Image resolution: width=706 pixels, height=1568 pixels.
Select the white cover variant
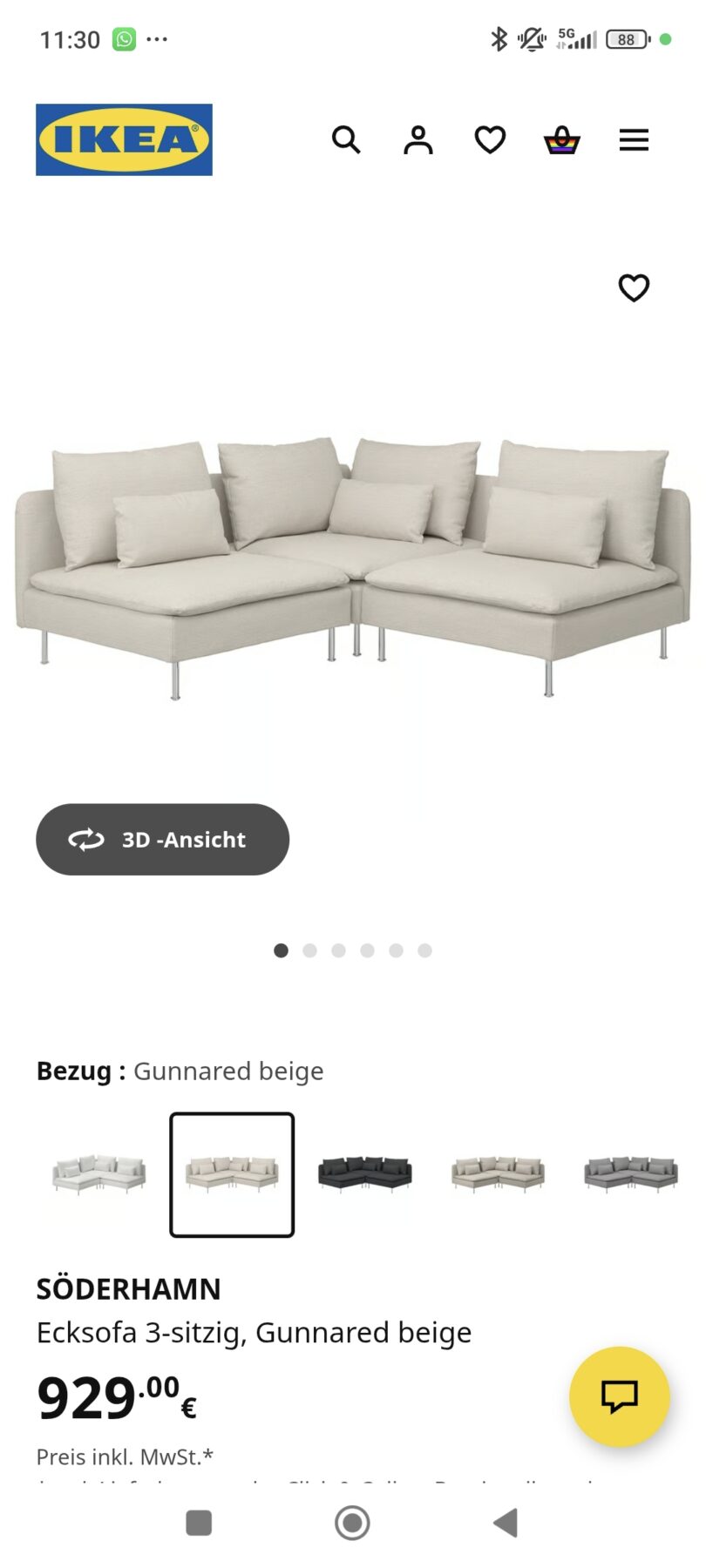click(x=99, y=1174)
